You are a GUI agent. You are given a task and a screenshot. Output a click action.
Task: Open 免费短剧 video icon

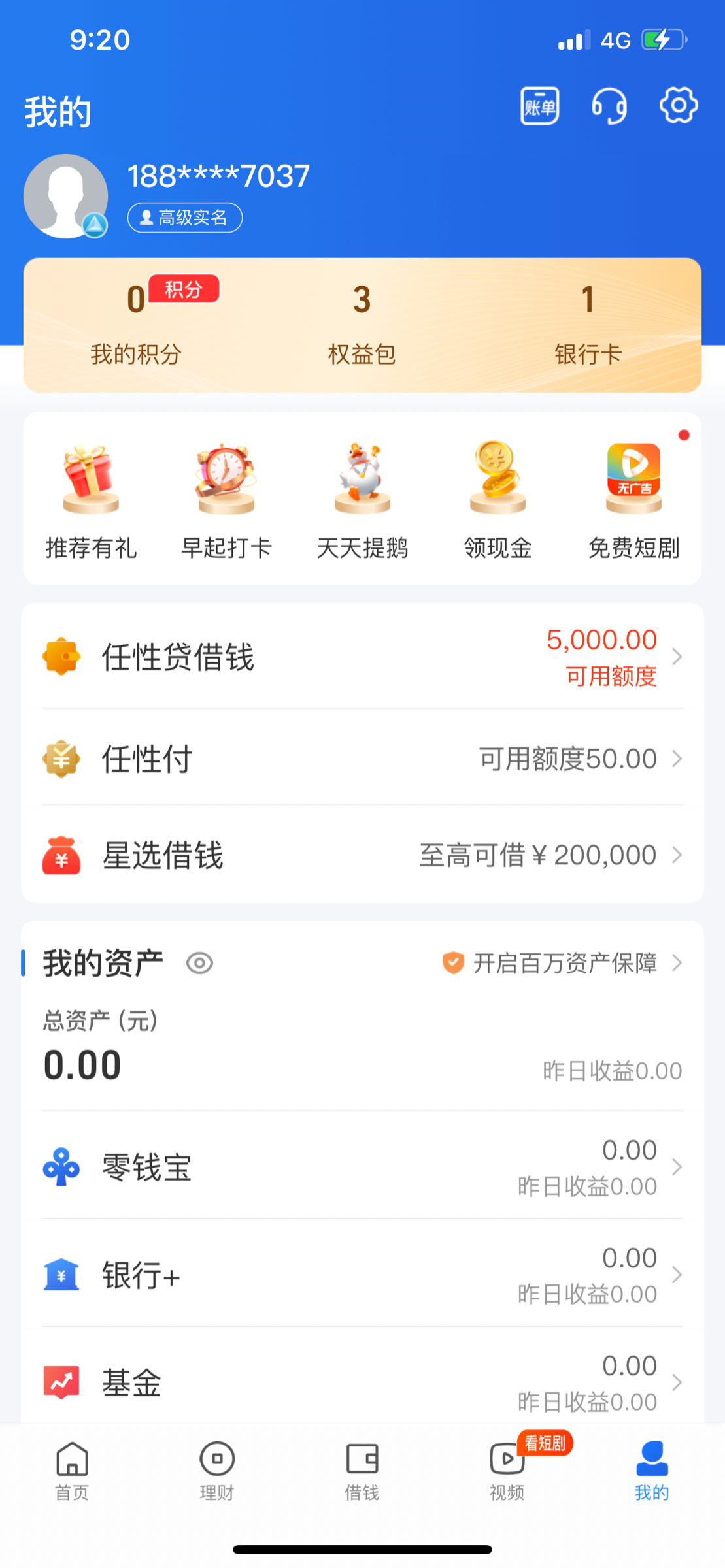click(632, 477)
